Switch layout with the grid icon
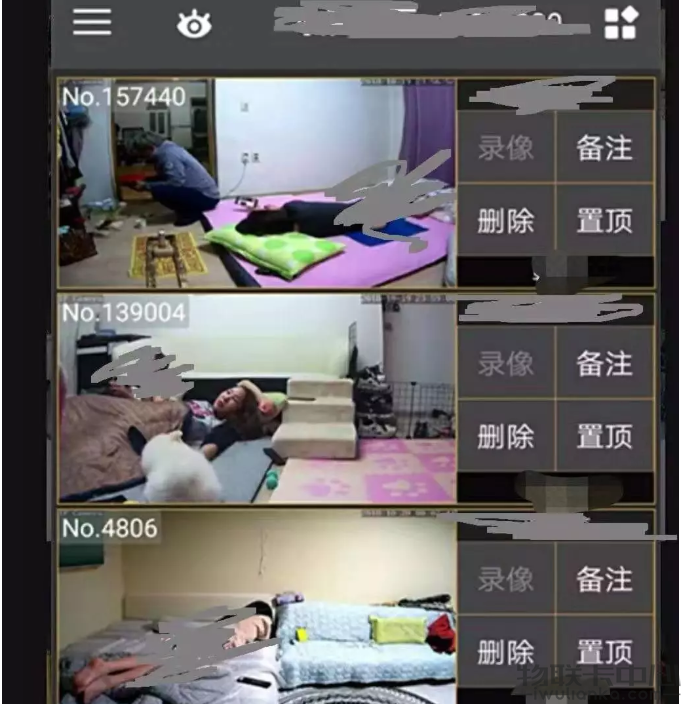 click(620, 24)
